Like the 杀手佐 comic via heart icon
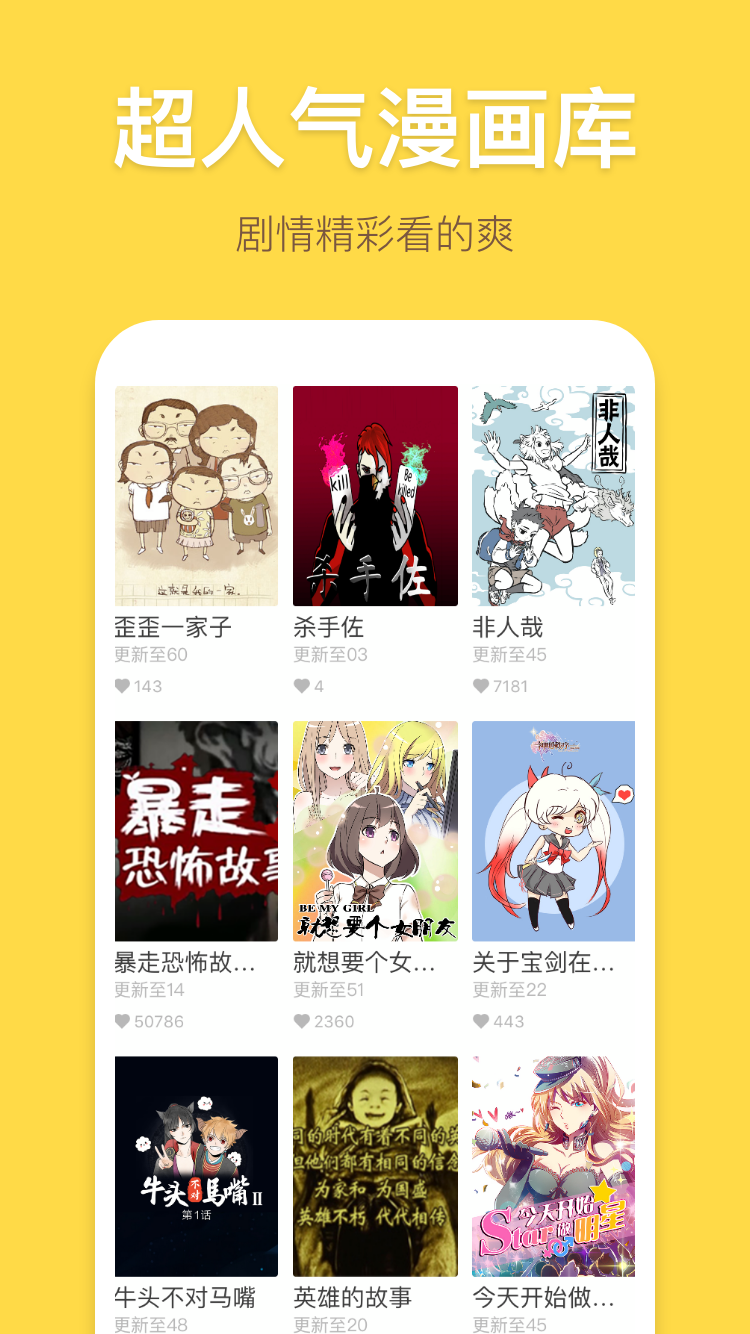750x1334 pixels. pyautogui.click(x=302, y=686)
